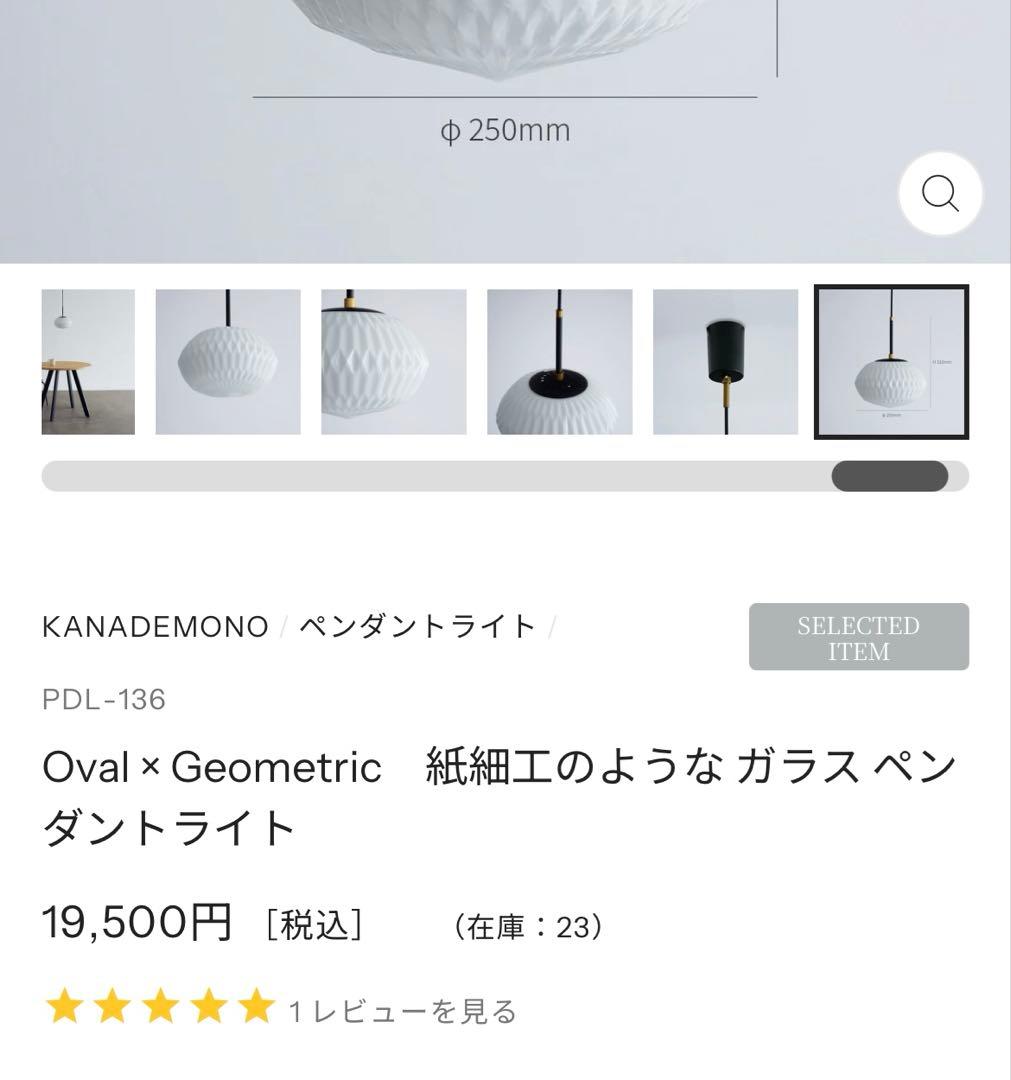View the ceiling canopy mount thumbnail
Viewport: 1011px width, 1080px height.
(723, 362)
